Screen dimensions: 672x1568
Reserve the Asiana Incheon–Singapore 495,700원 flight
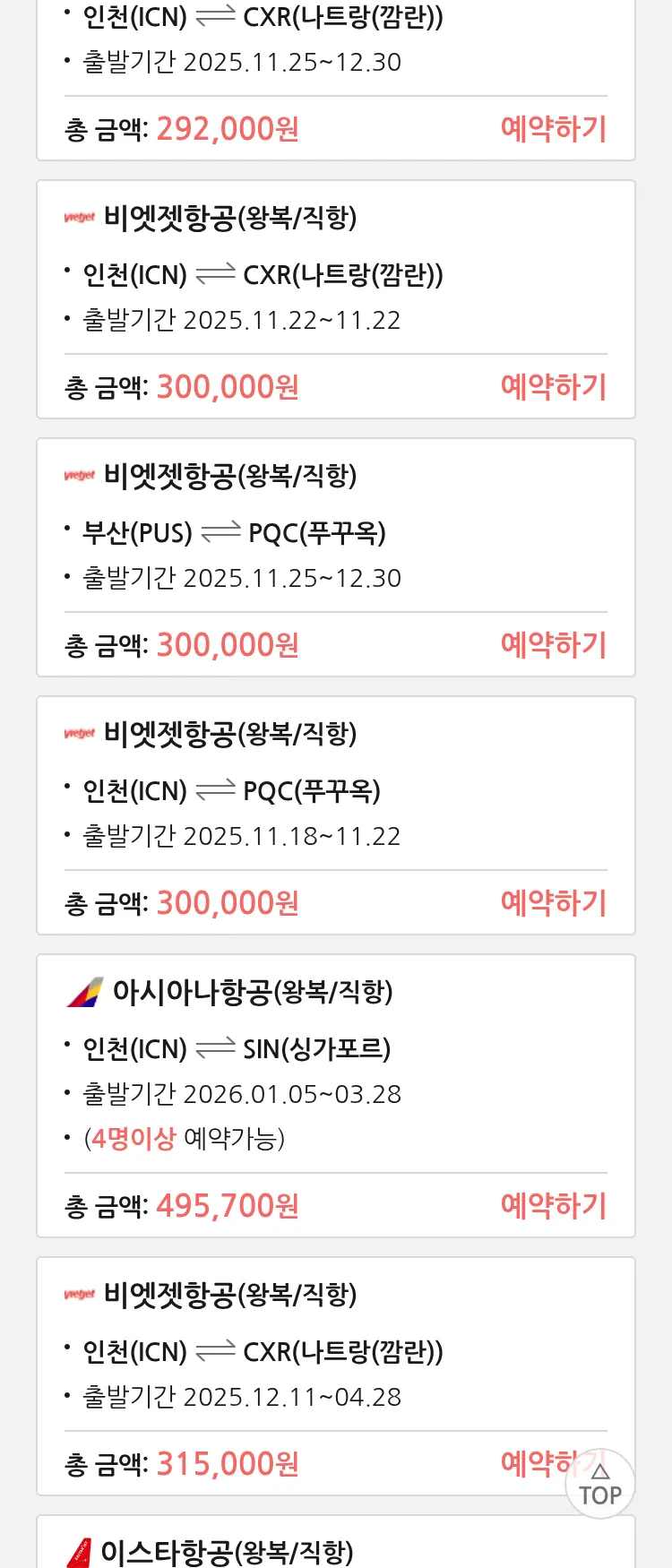click(553, 1206)
